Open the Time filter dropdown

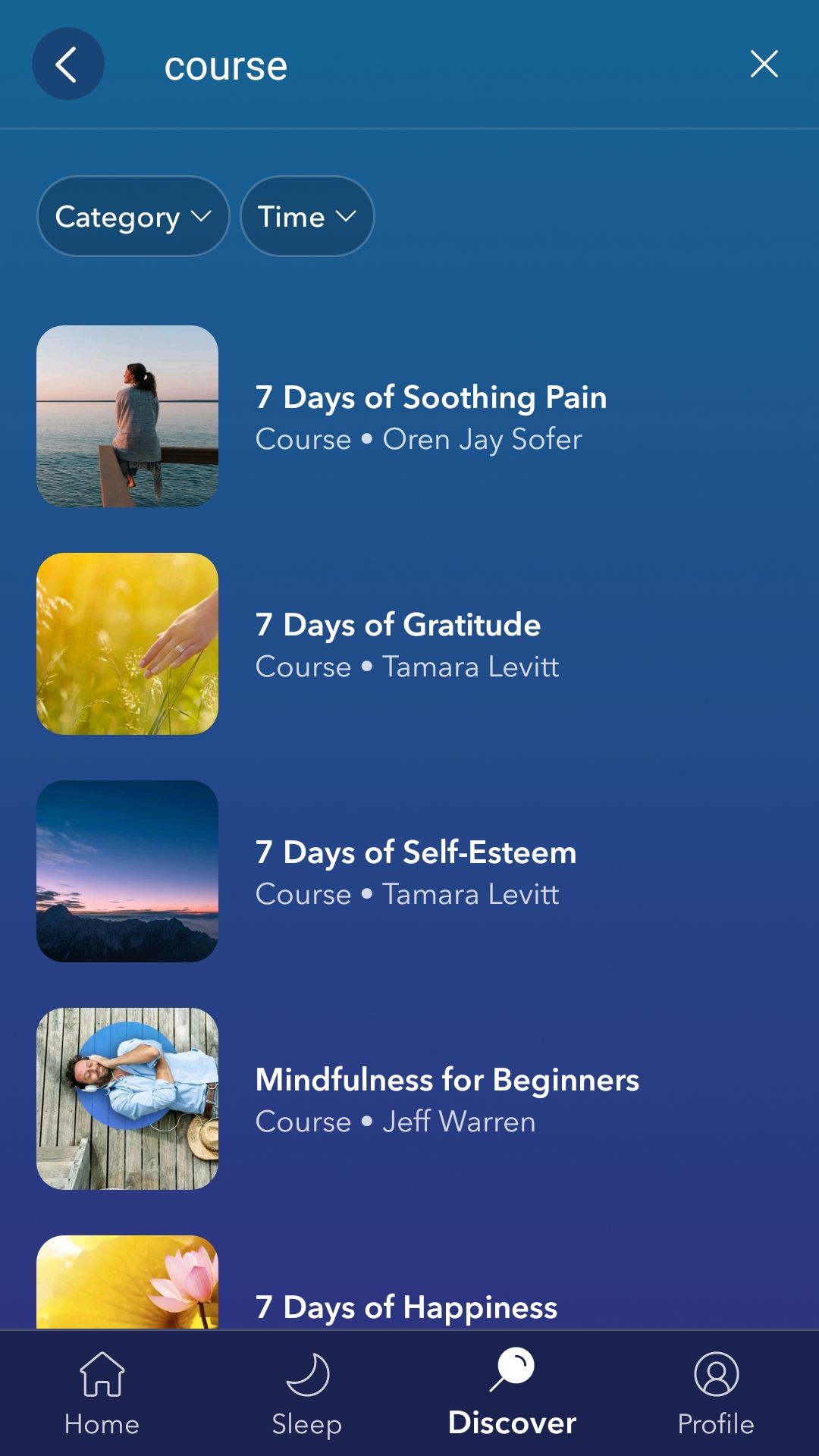(x=306, y=216)
